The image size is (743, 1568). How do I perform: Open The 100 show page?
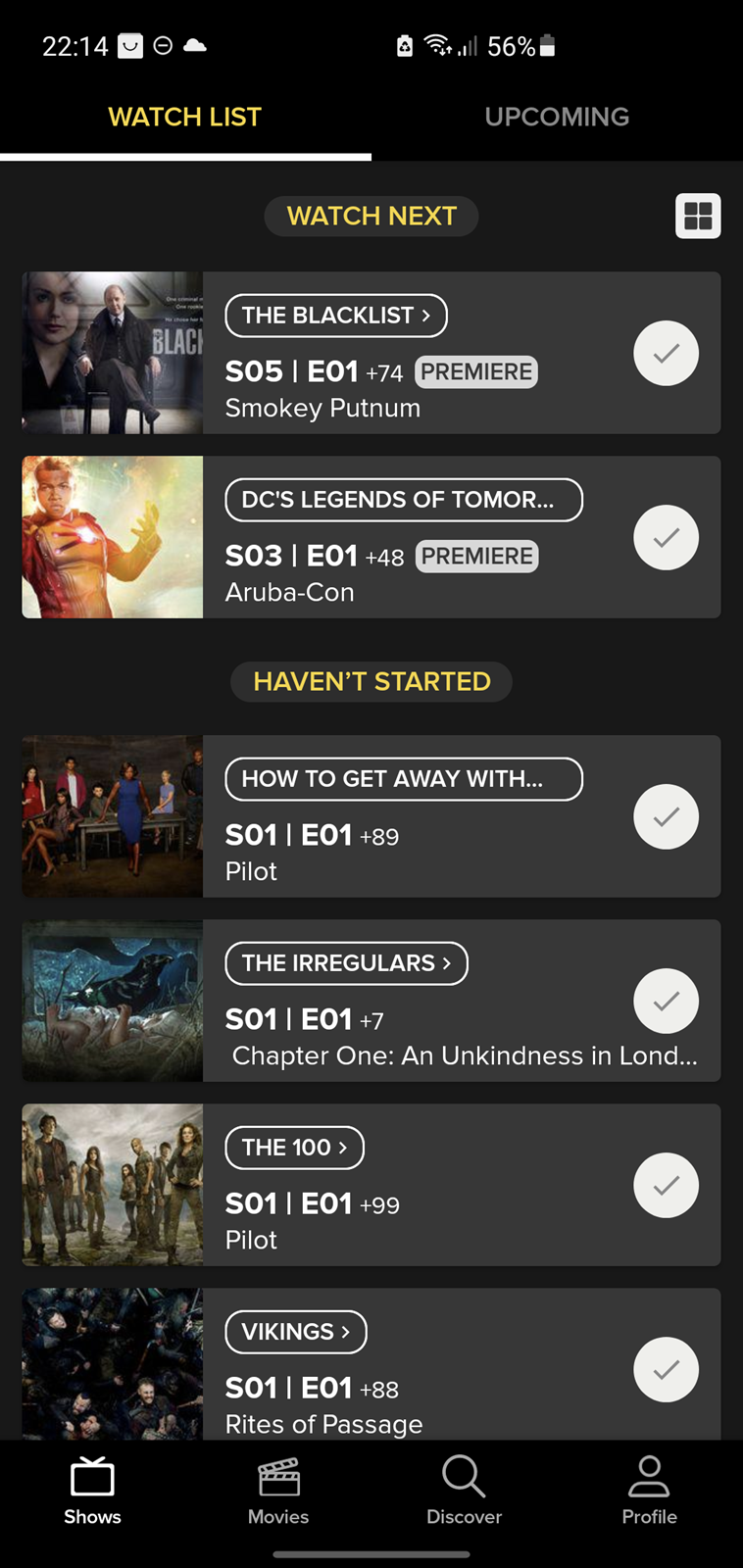point(295,1148)
